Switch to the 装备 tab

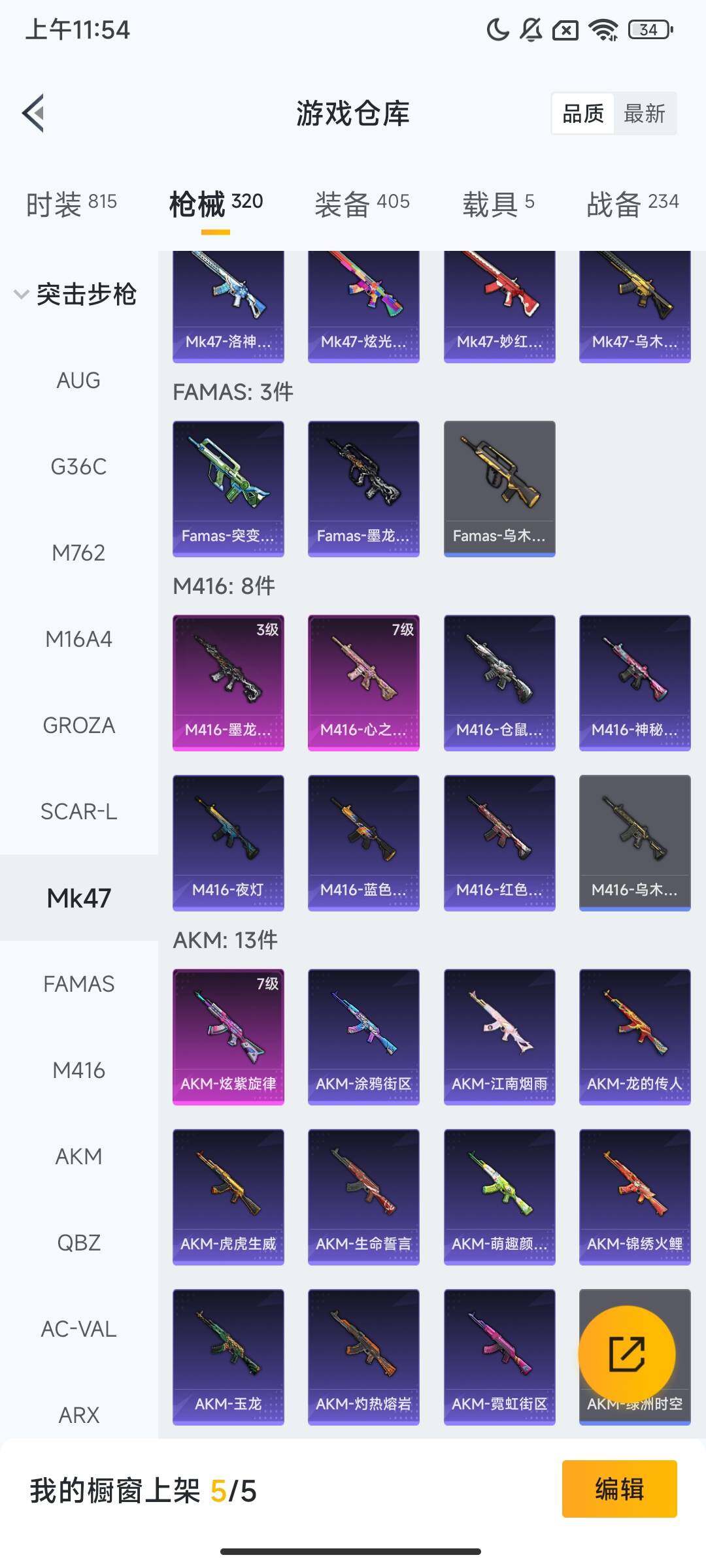coord(361,203)
